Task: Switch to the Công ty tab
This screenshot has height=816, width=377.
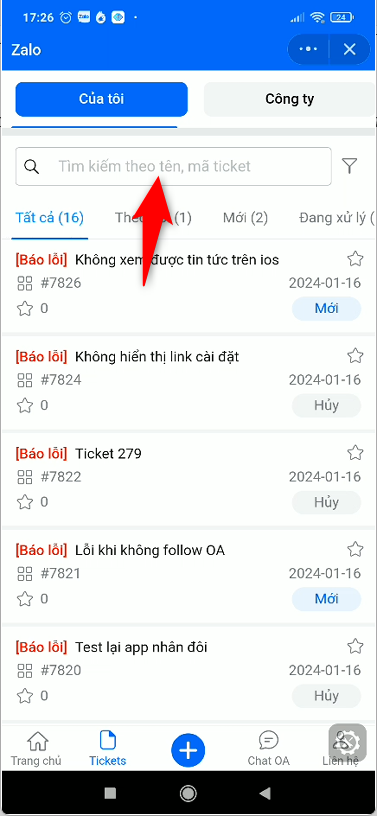Action: click(x=290, y=99)
